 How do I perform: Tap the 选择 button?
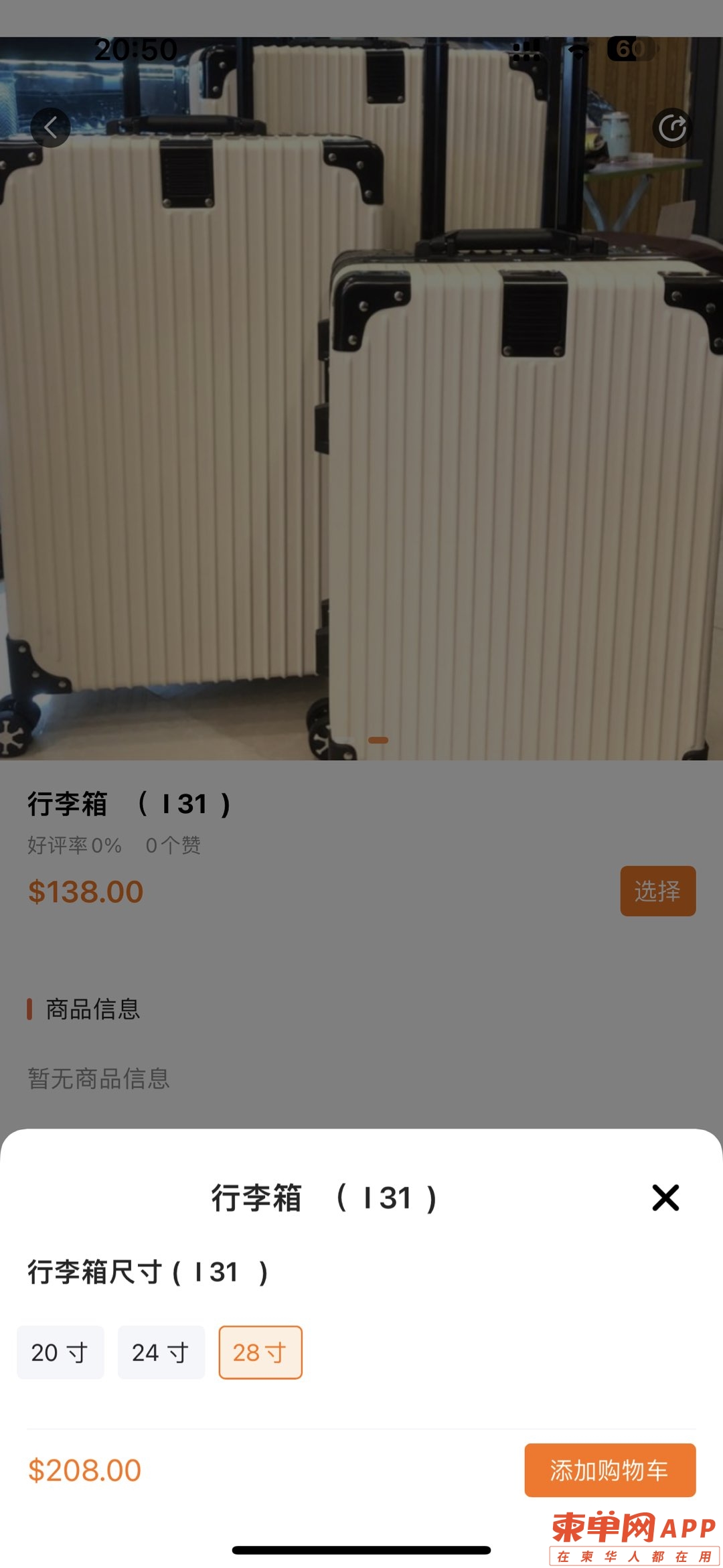(x=657, y=891)
